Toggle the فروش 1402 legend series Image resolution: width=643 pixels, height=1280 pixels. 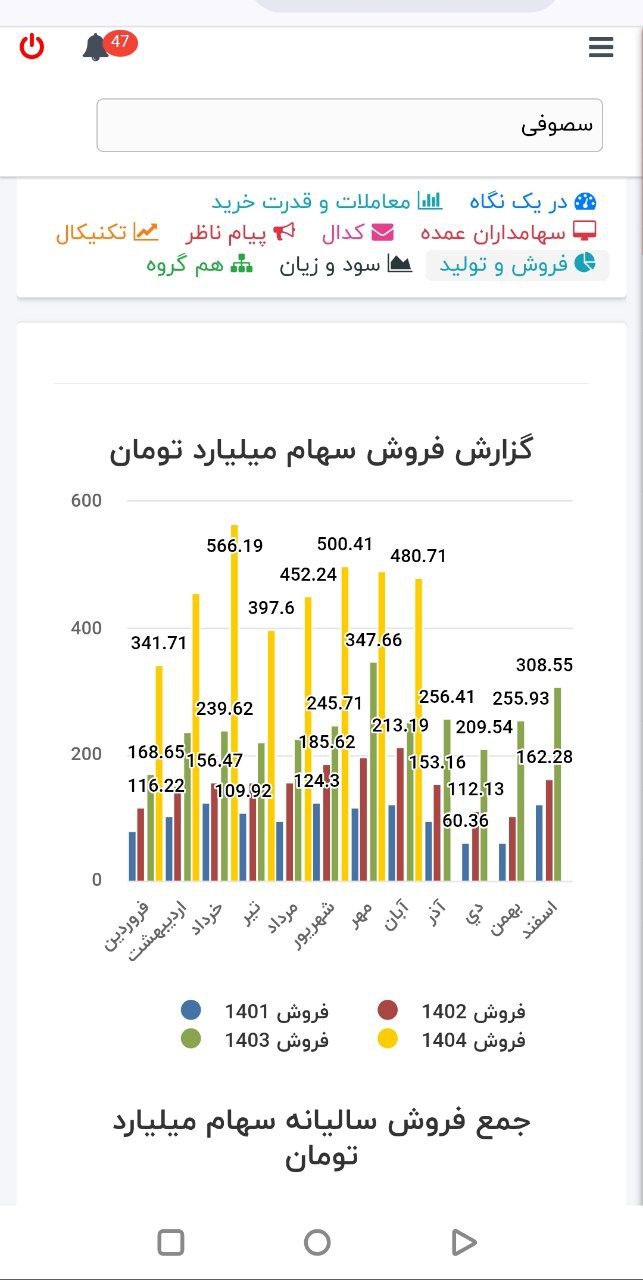click(453, 1011)
